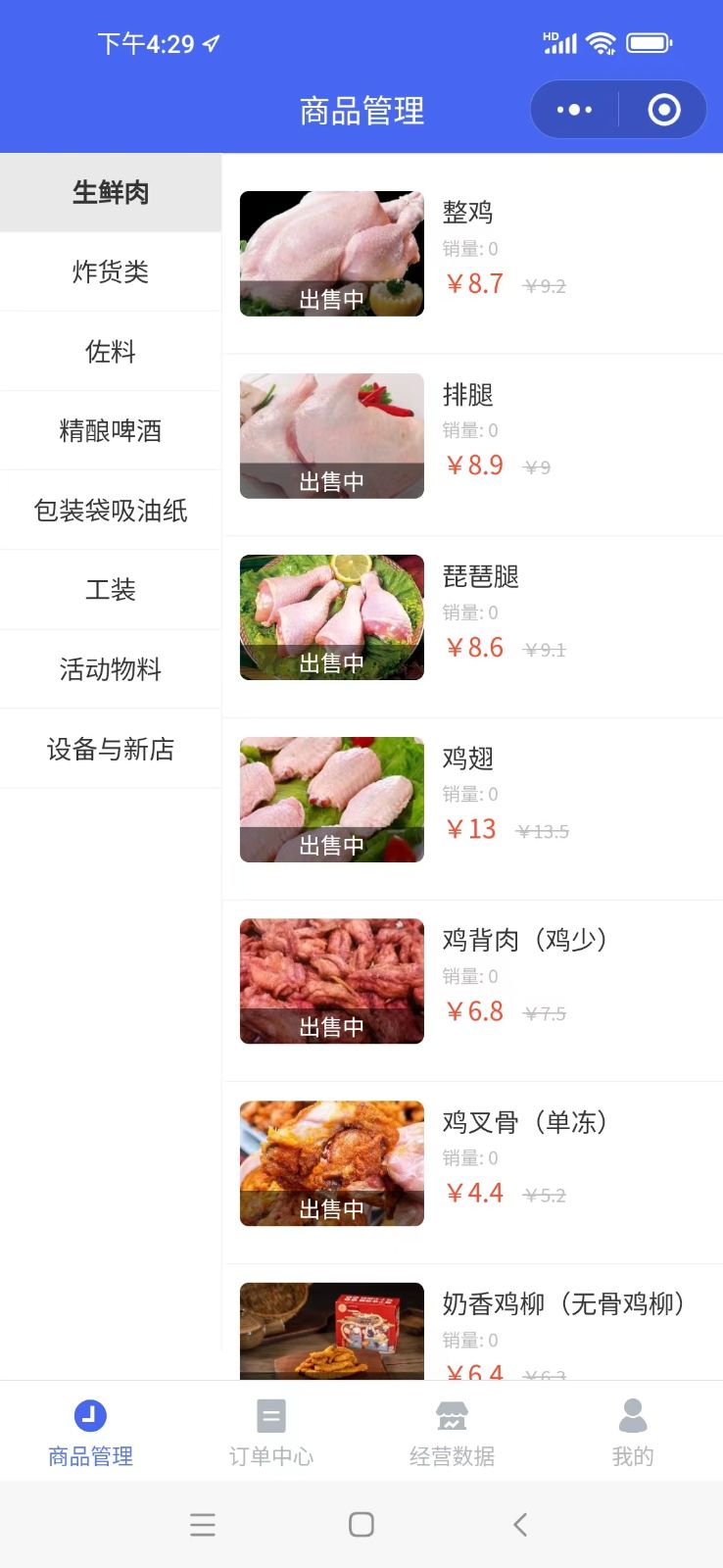Open the 我的 tab
This screenshot has height=1568, width=723.
coord(633,1432)
